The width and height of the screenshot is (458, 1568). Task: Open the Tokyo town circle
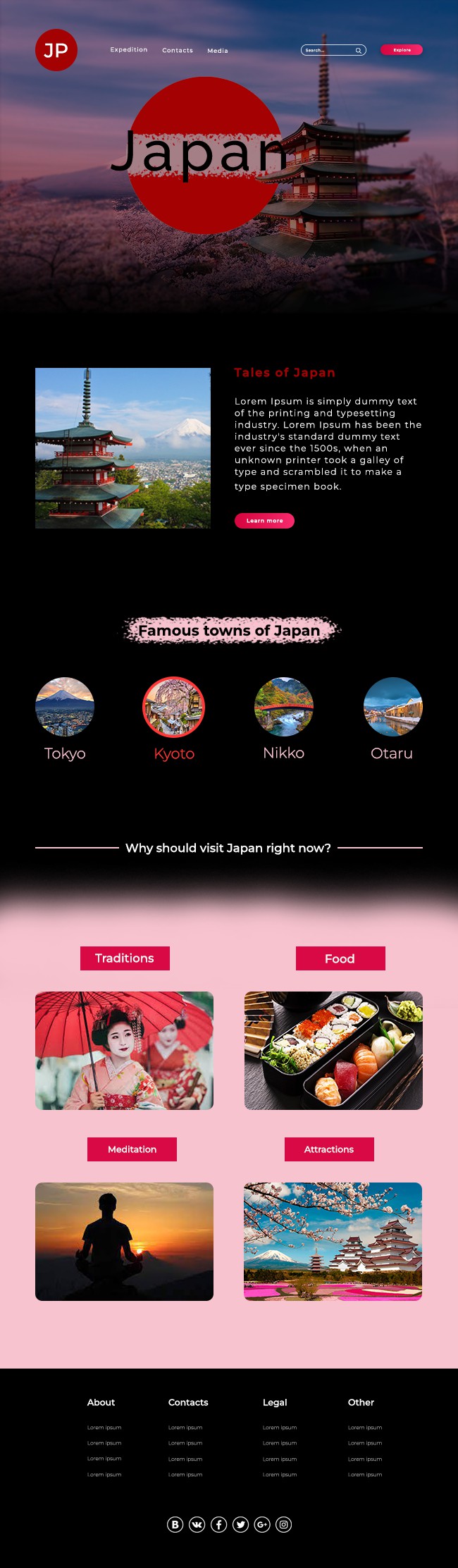click(x=65, y=707)
